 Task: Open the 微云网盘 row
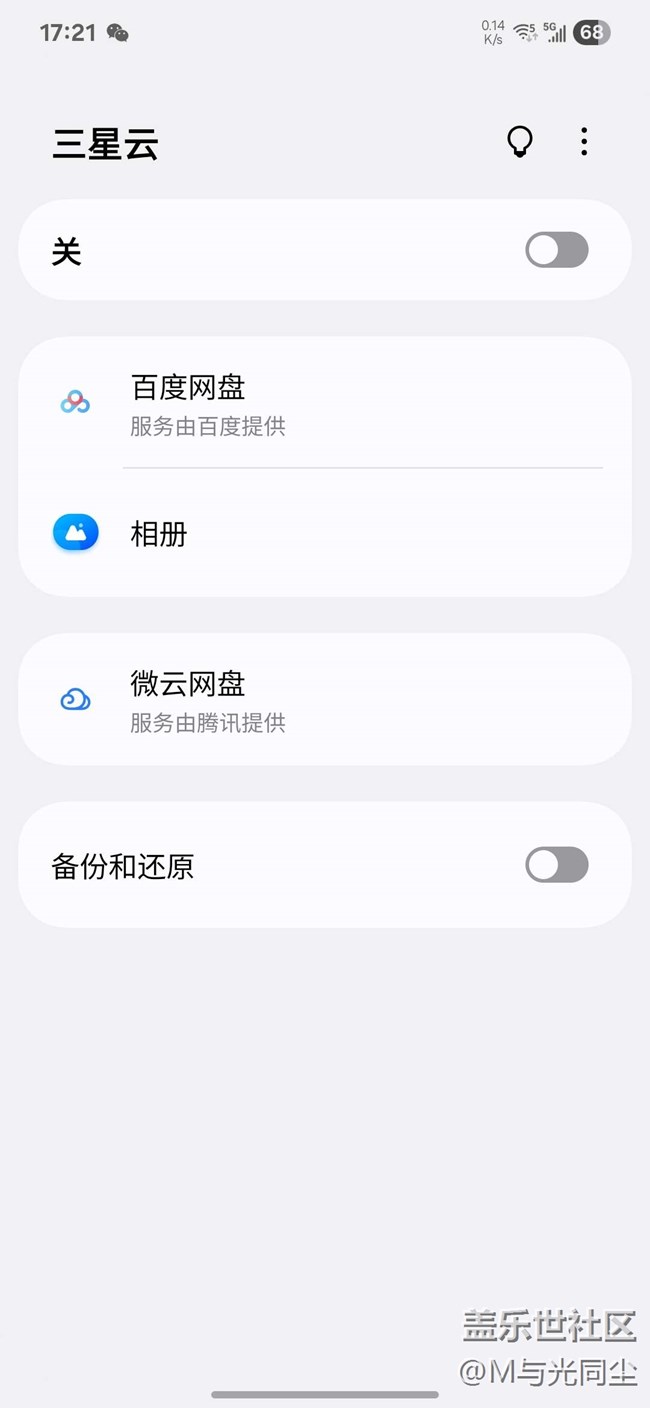324,700
